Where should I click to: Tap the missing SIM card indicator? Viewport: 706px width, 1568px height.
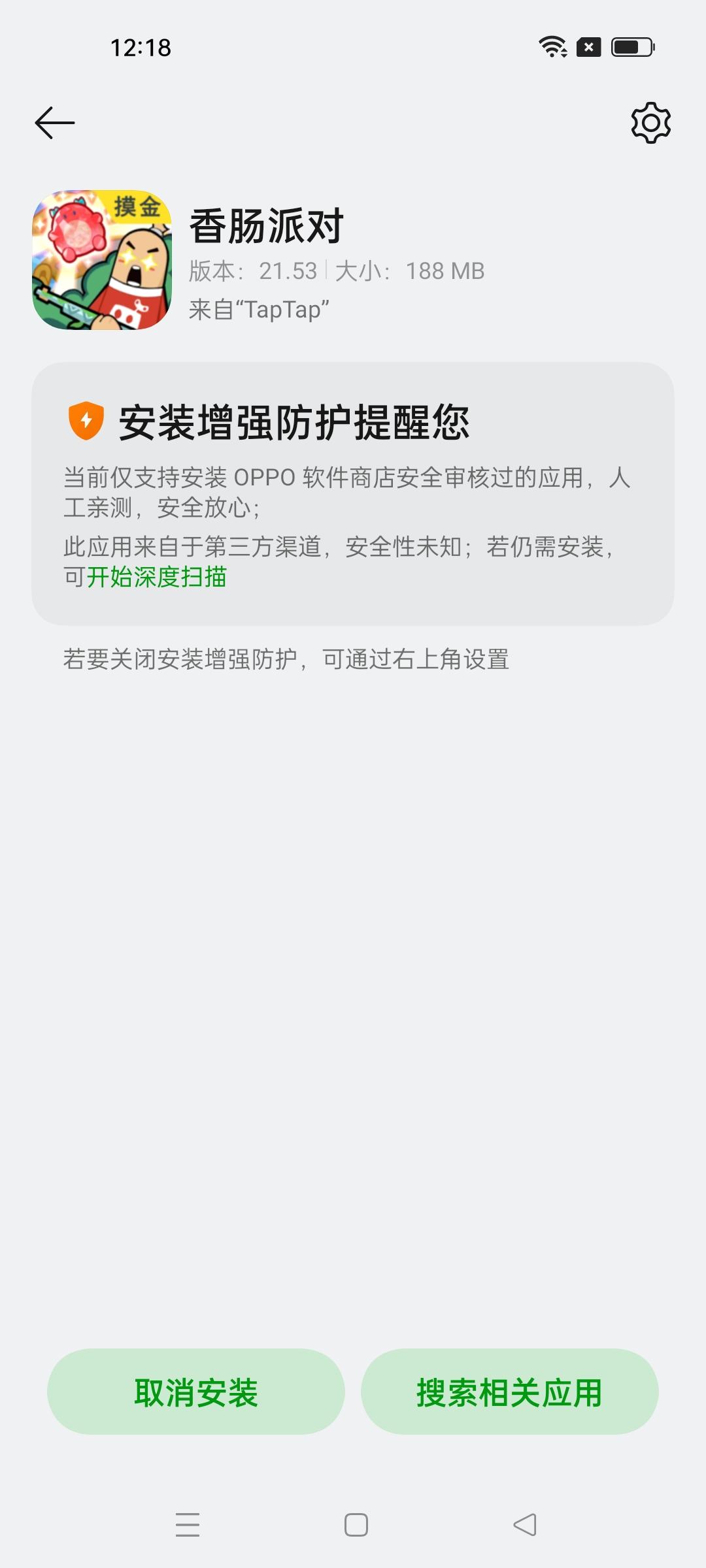(x=588, y=46)
